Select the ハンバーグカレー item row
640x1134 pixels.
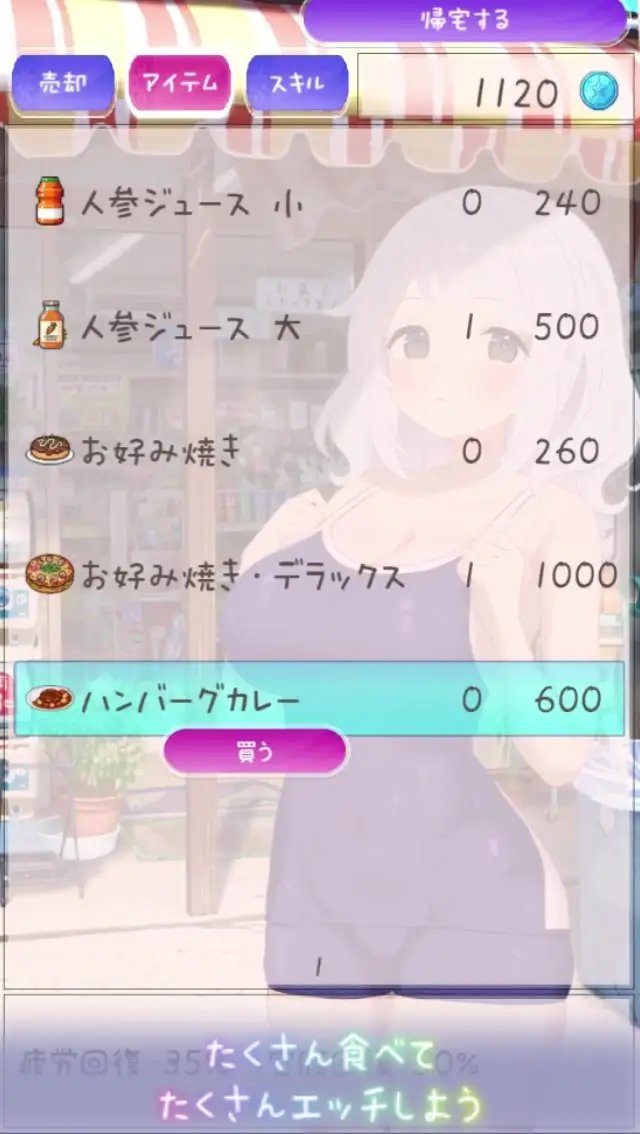[318, 699]
